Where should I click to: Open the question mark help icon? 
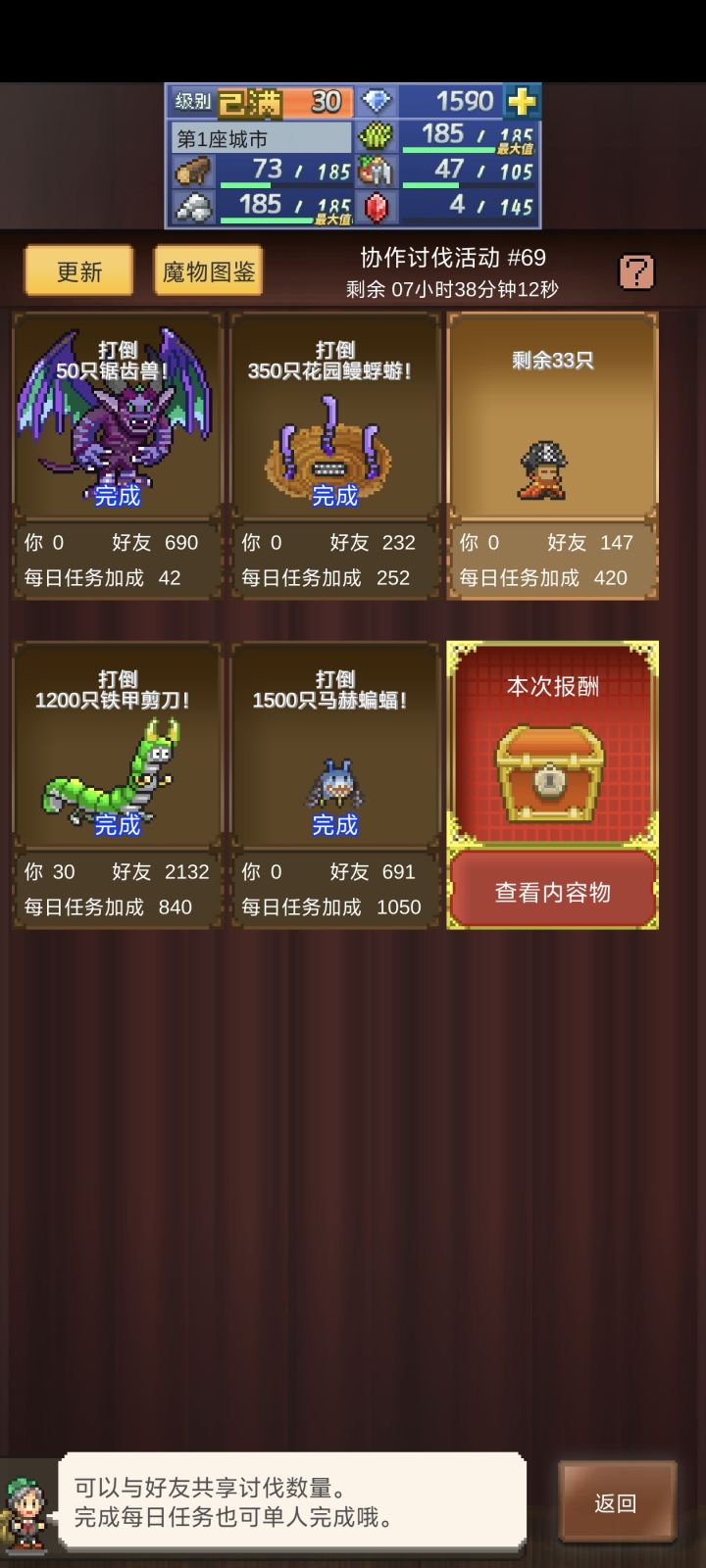[x=638, y=269]
